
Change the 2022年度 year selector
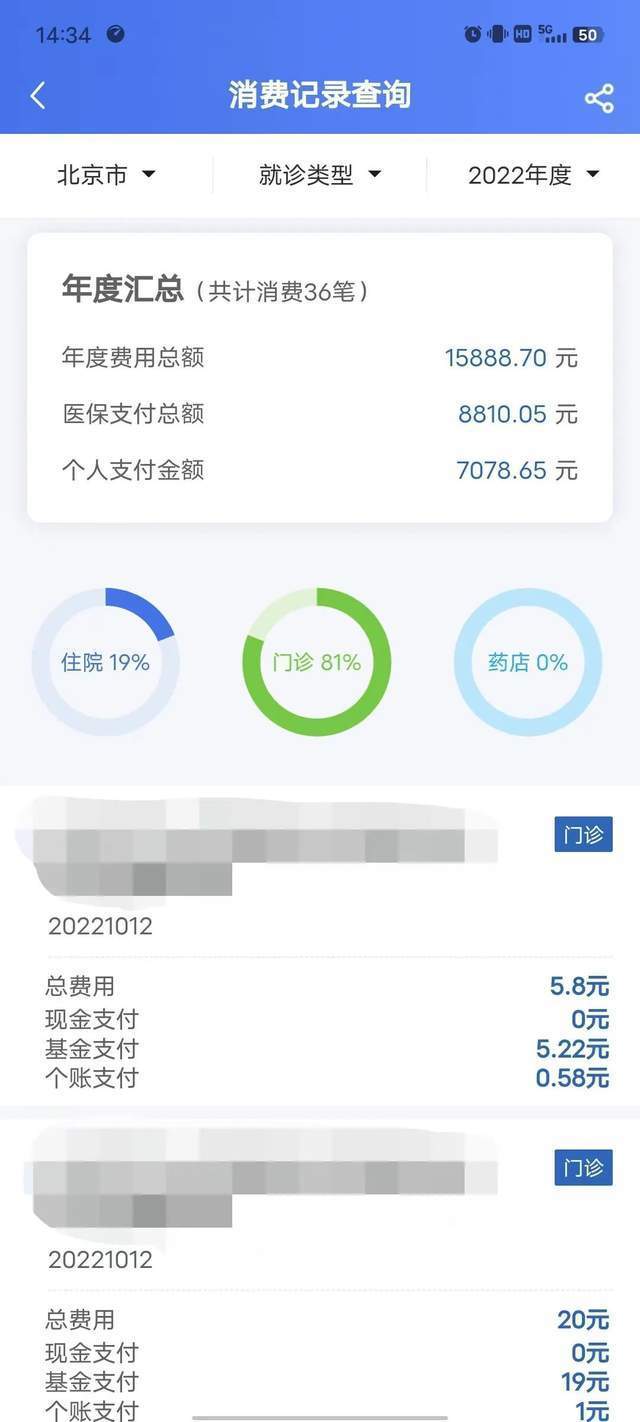point(533,175)
